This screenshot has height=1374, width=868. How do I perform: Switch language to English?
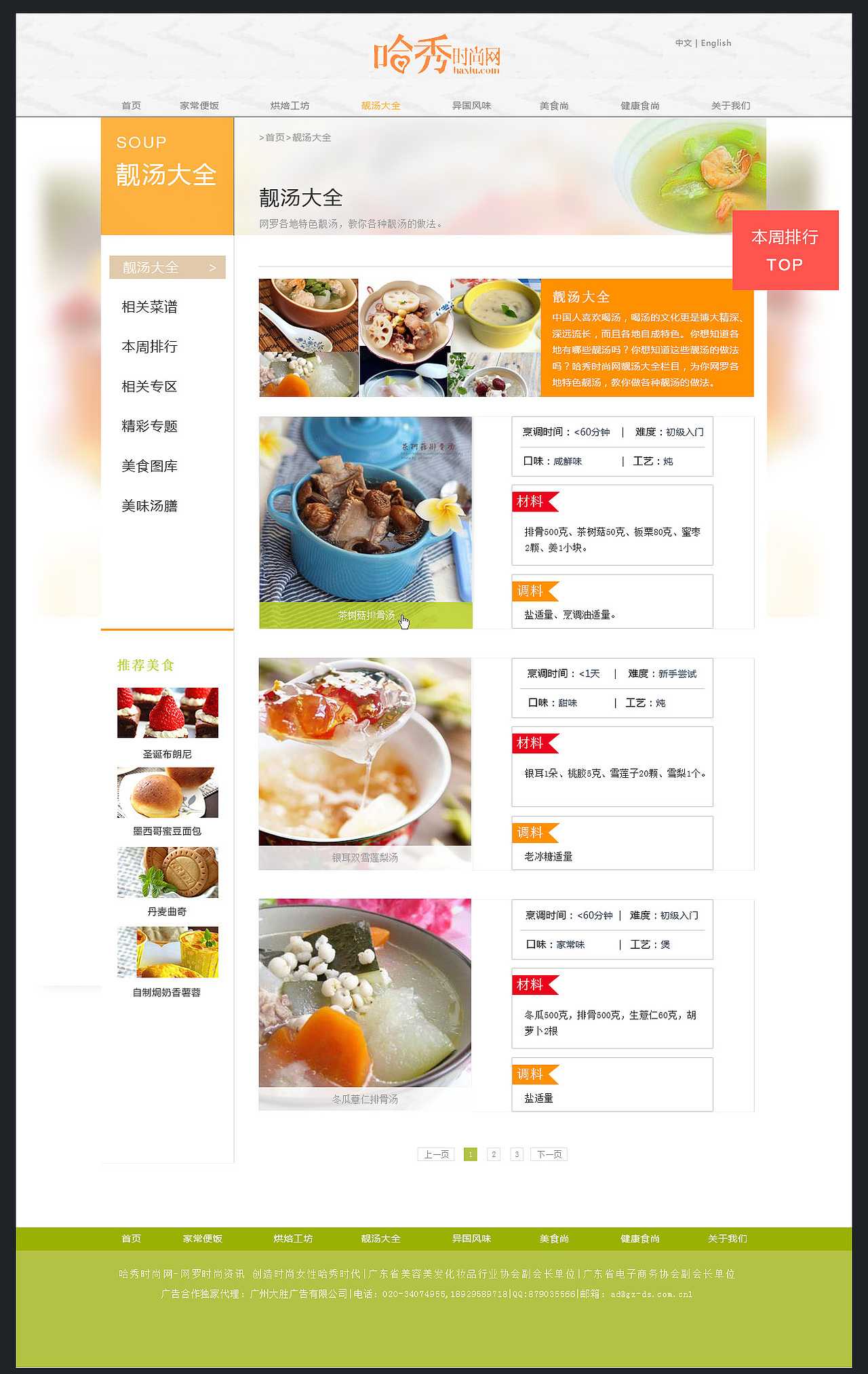(715, 43)
